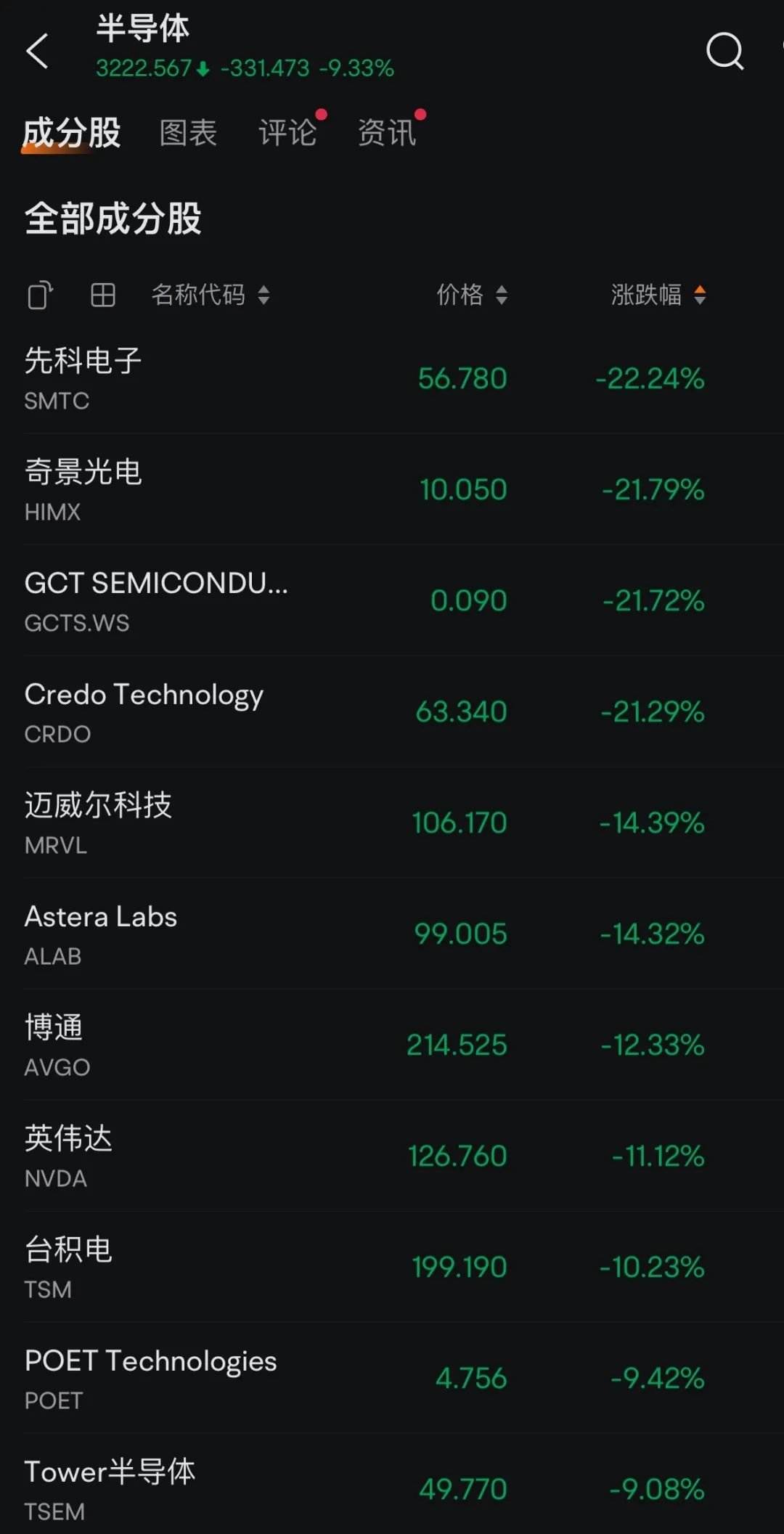Sort list by 名称代码
The height and width of the screenshot is (1534, 784).
click(211, 295)
